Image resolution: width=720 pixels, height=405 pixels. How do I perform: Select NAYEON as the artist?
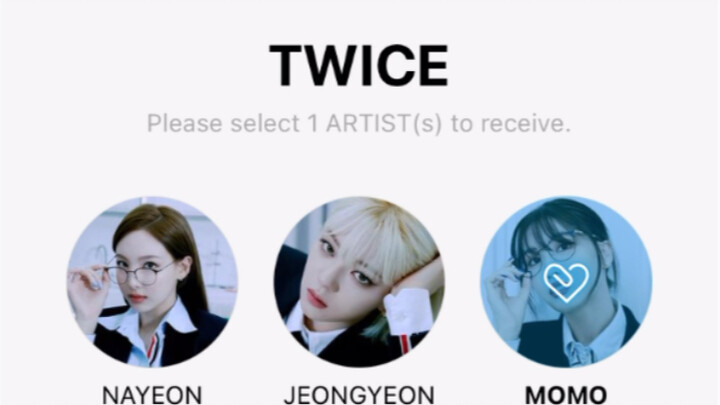pos(152,282)
